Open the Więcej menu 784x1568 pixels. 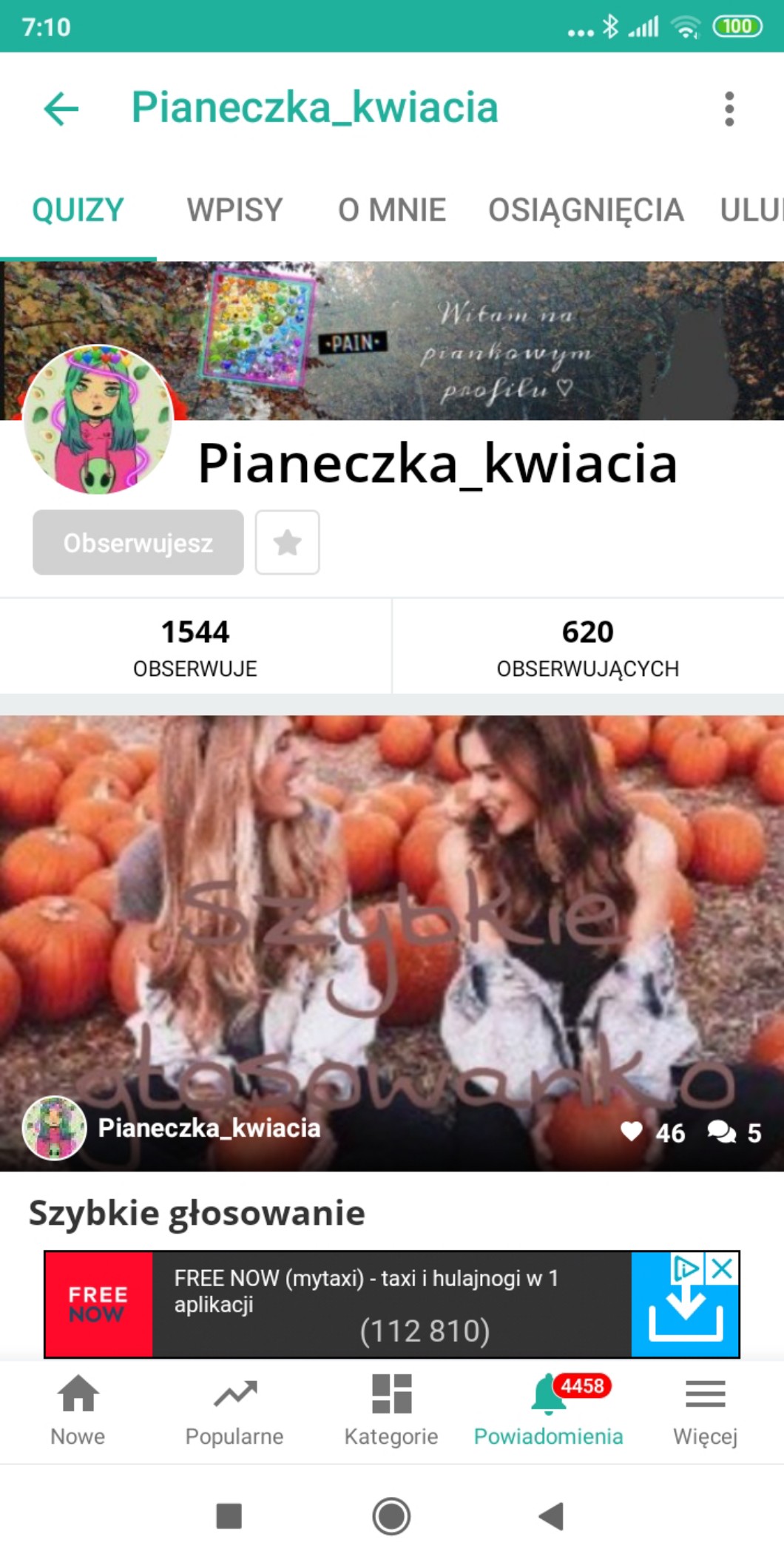pyautogui.click(x=705, y=1410)
